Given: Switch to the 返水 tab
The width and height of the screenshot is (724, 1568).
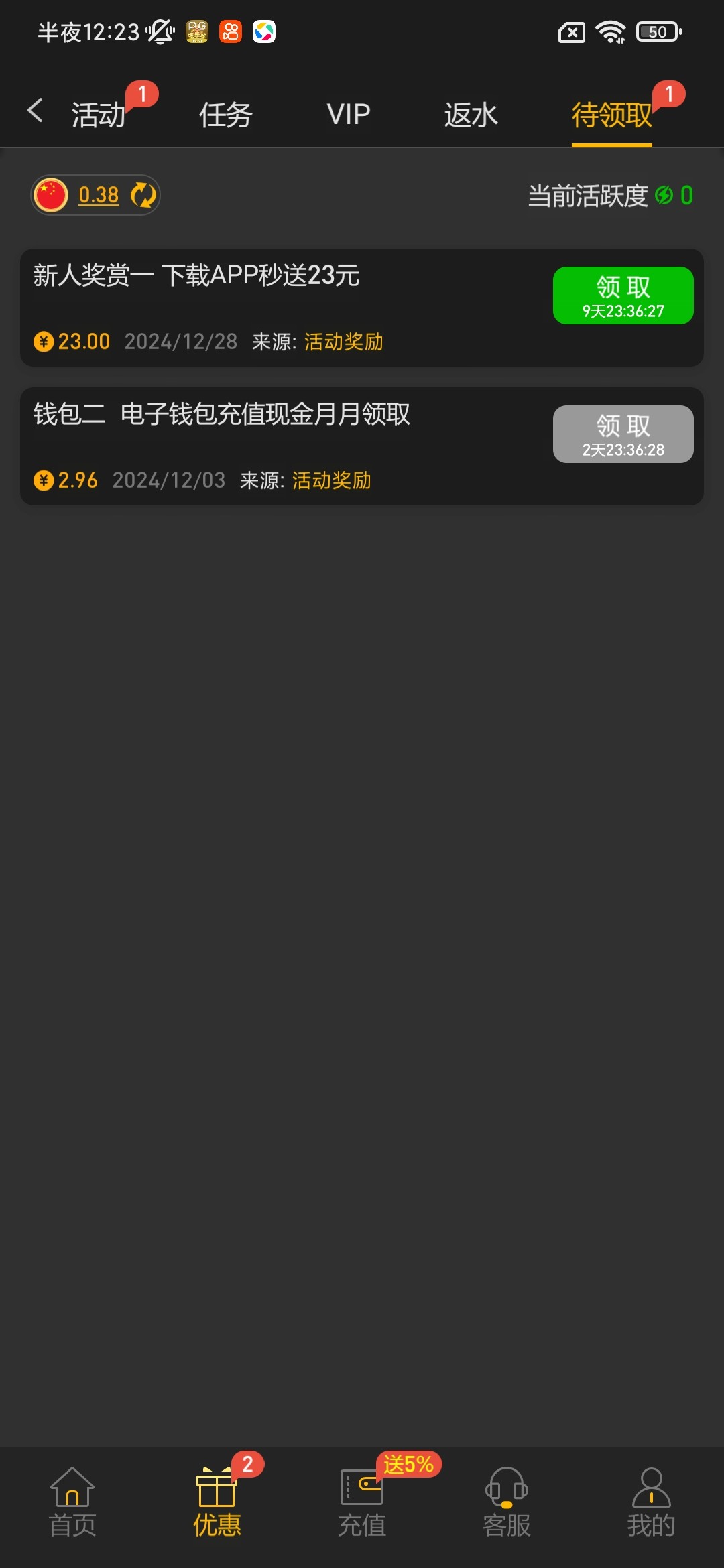Looking at the screenshot, I should pyautogui.click(x=471, y=115).
